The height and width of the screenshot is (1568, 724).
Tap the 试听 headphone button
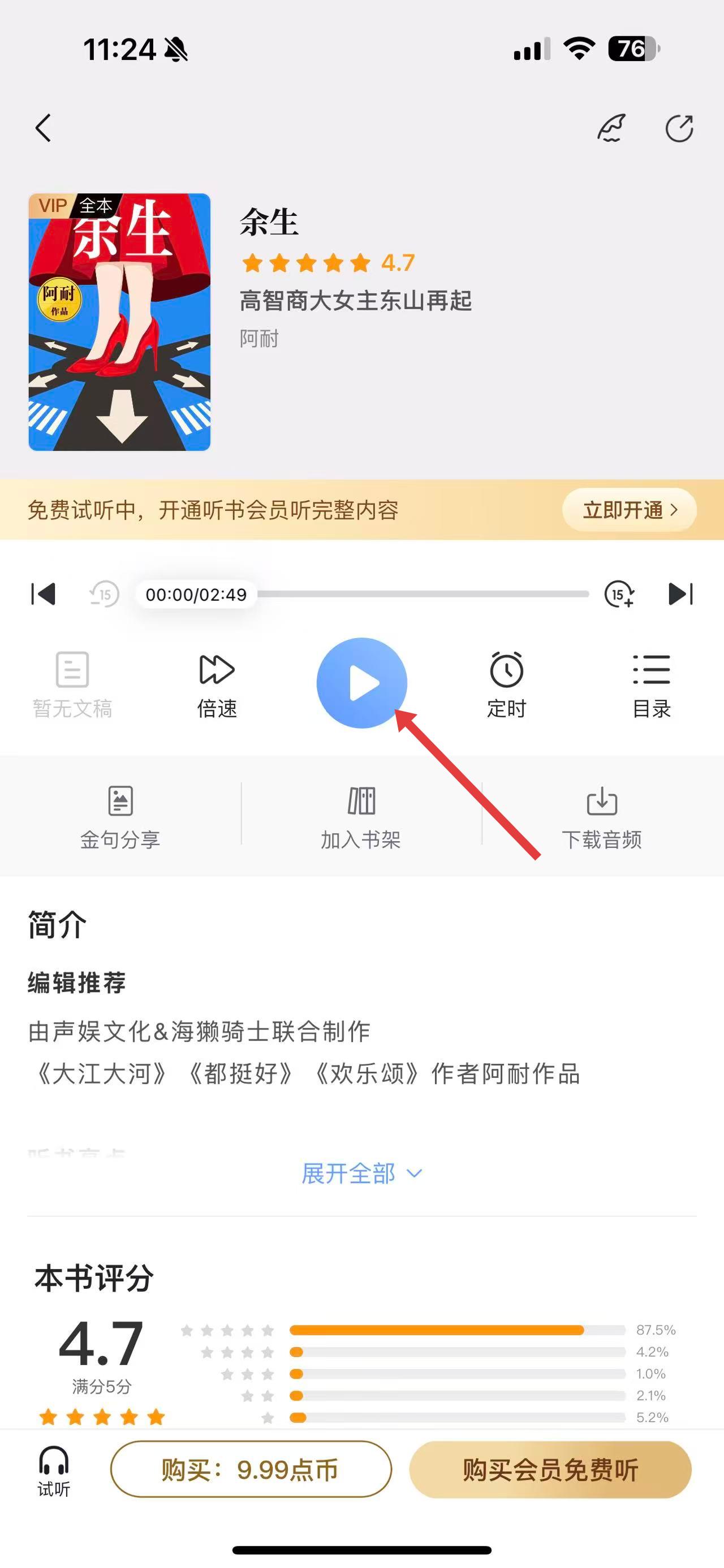point(54,1470)
